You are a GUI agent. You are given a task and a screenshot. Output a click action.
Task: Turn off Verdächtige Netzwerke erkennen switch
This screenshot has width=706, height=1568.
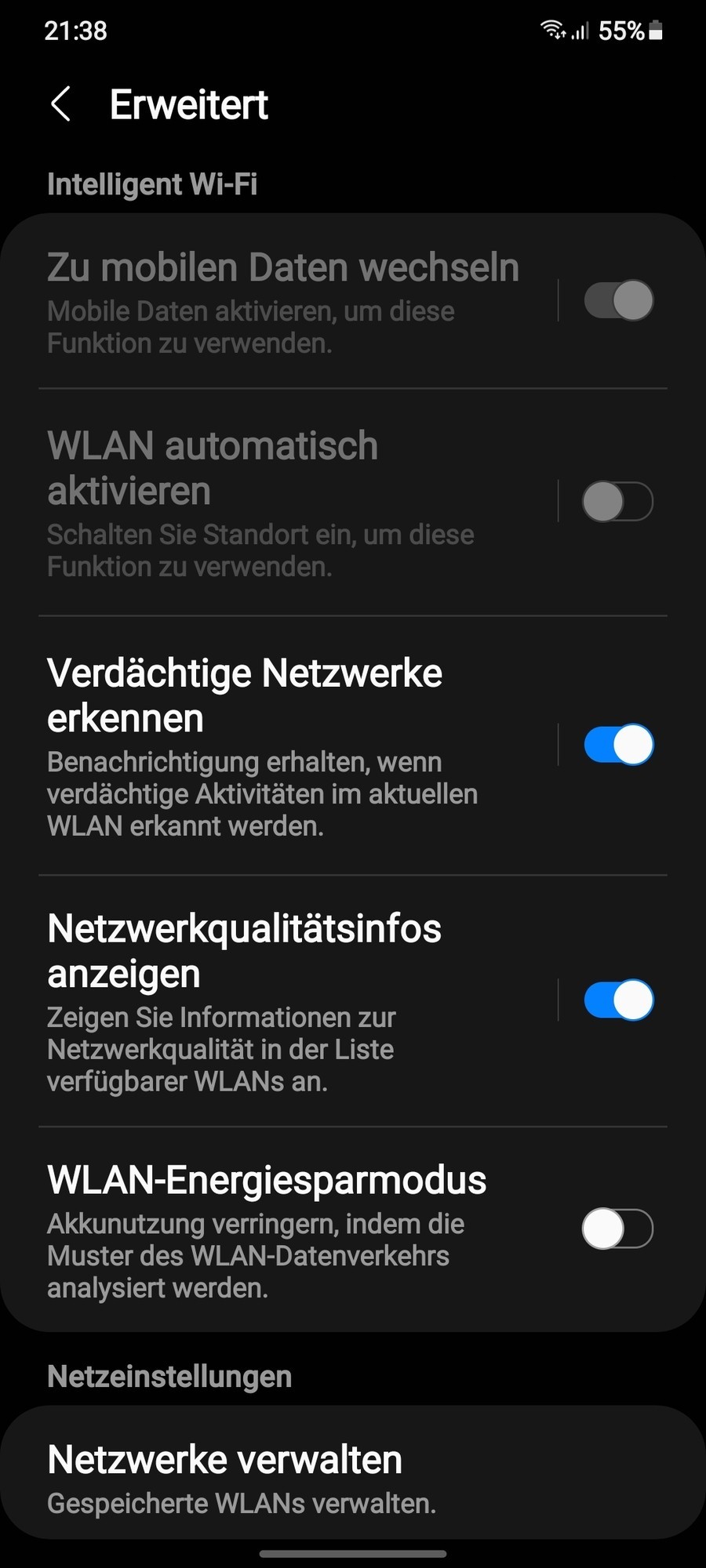pyautogui.click(x=618, y=745)
